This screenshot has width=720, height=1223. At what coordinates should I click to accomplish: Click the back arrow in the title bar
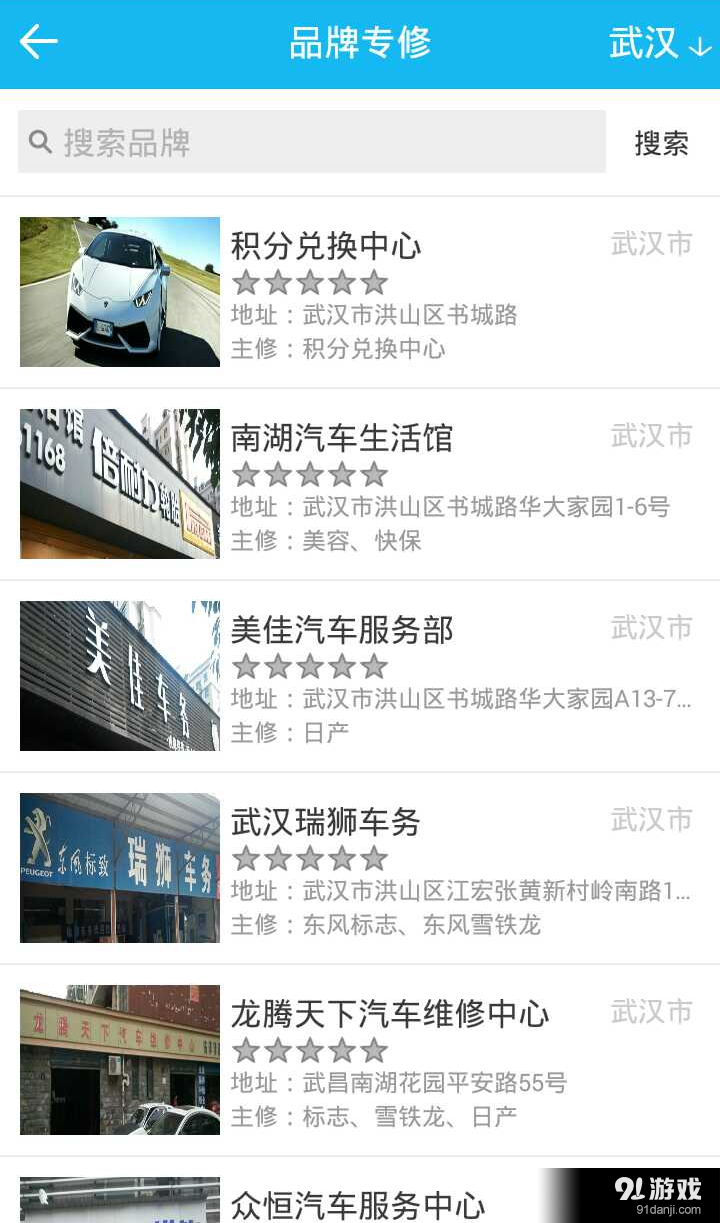pos(38,43)
